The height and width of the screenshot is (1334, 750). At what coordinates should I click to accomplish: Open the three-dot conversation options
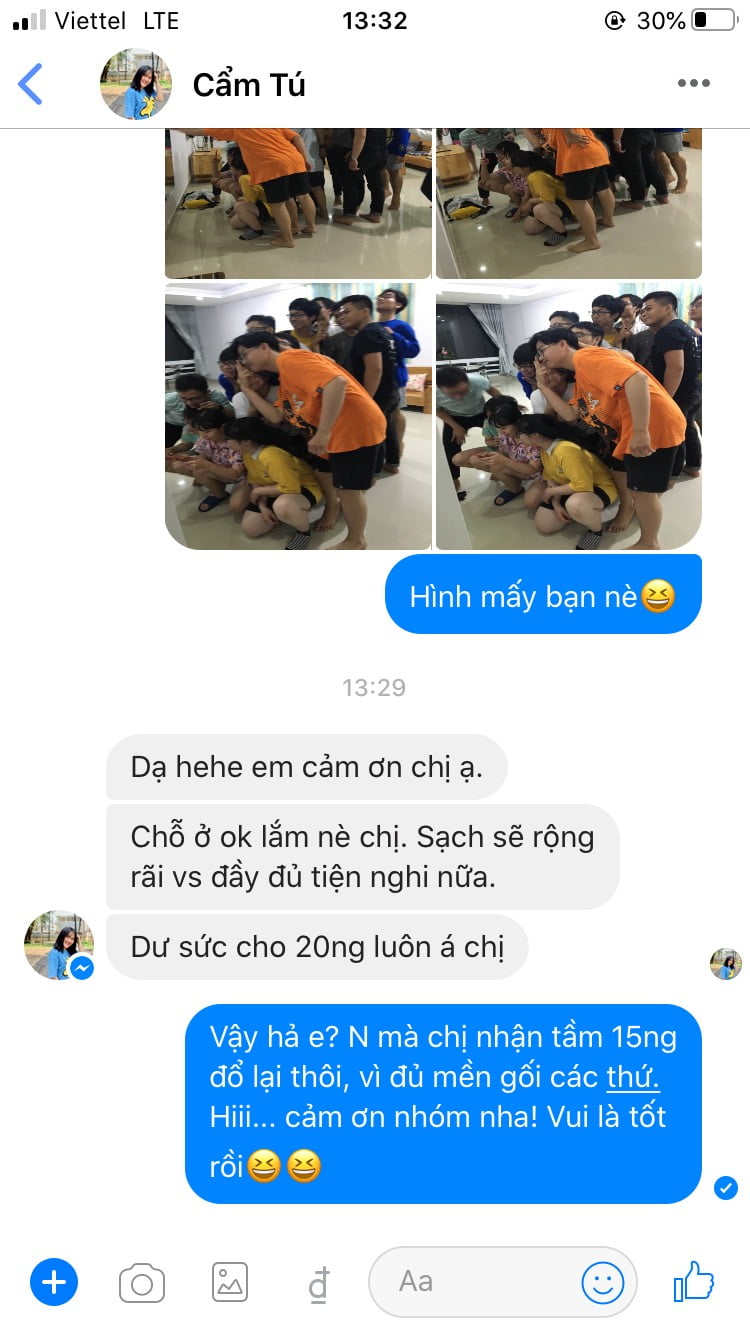click(x=693, y=84)
